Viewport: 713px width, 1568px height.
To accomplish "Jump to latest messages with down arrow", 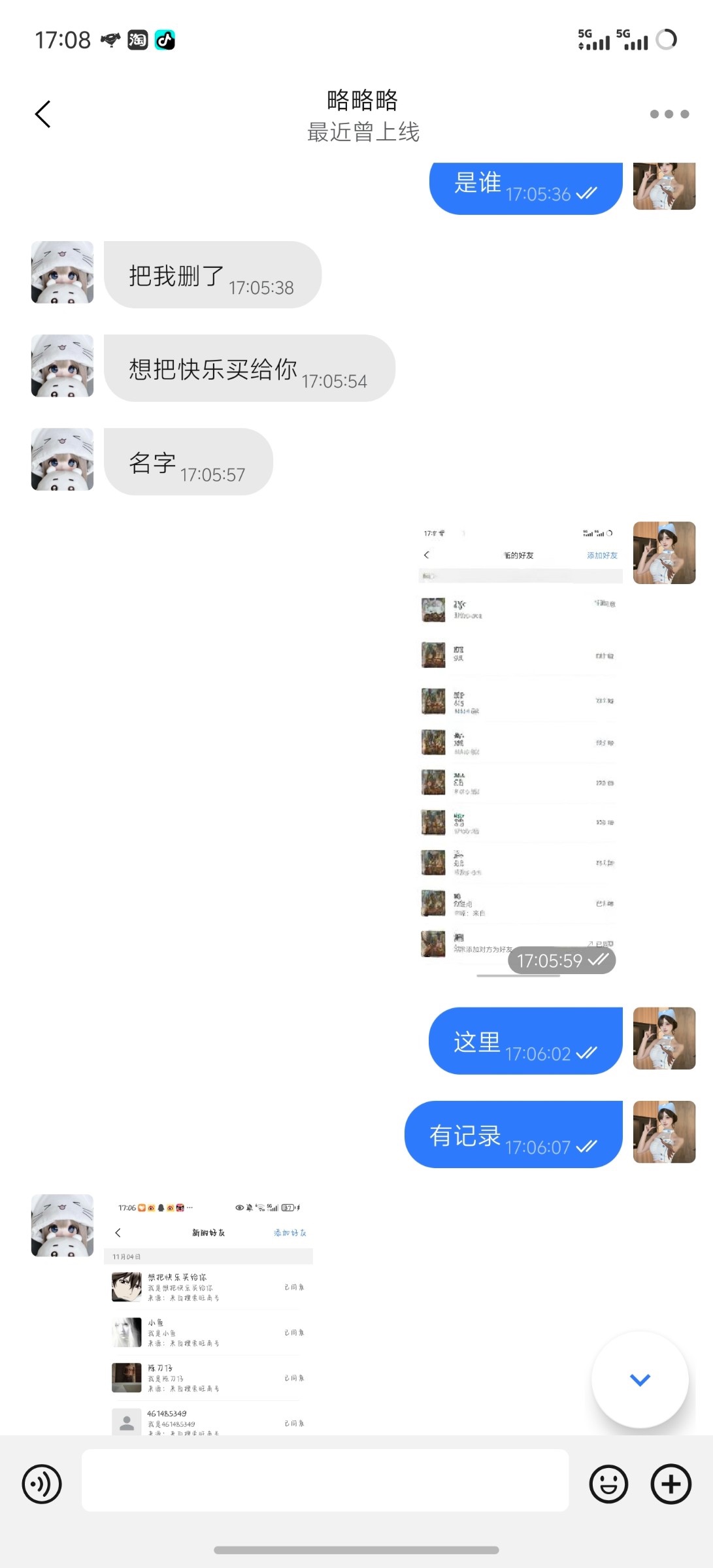I will point(640,1379).
